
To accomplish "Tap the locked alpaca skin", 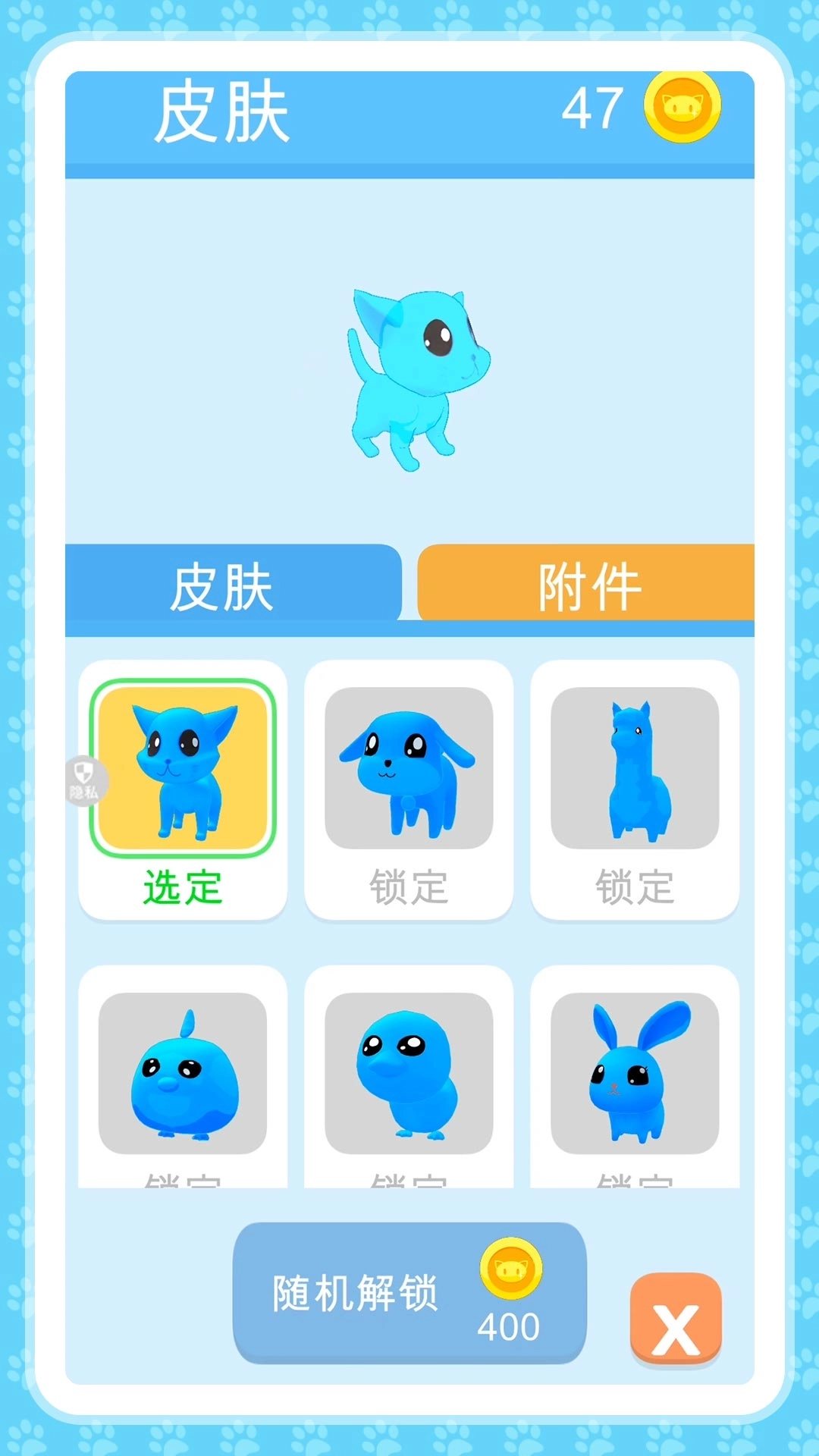I will (634, 770).
